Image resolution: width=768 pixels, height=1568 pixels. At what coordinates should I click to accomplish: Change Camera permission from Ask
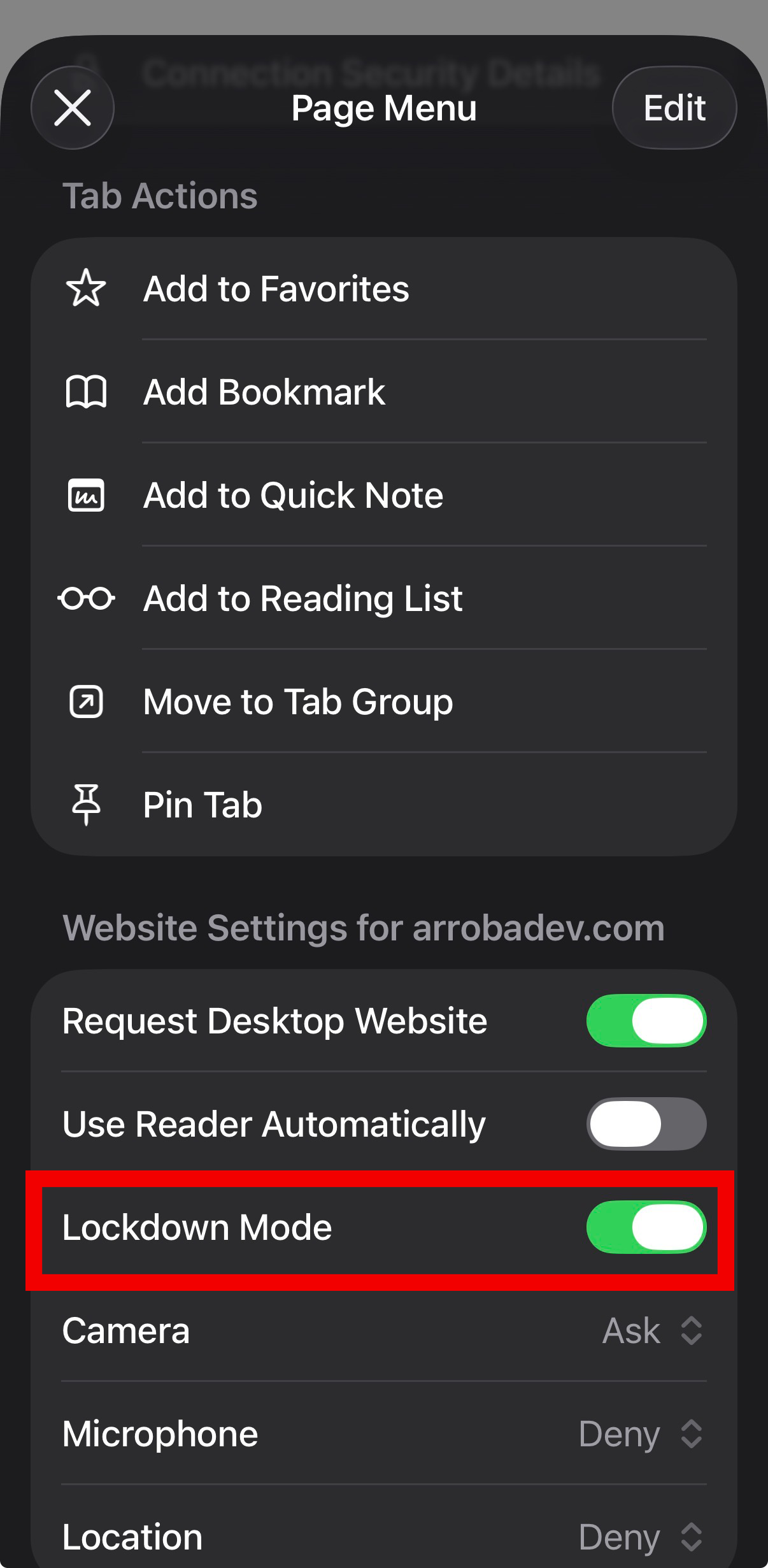click(652, 1330)
